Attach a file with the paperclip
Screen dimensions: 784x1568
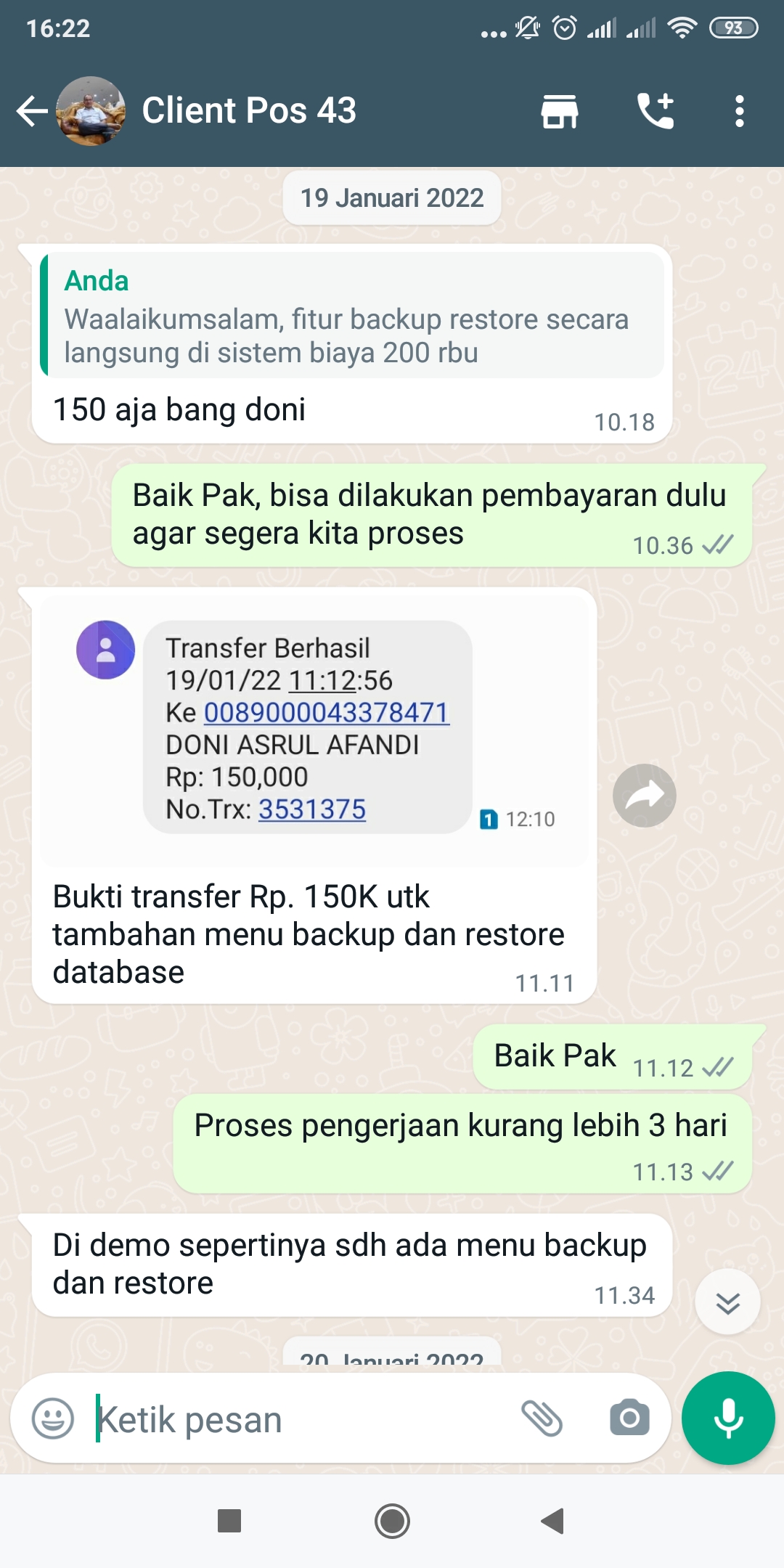click(542, 1418)
